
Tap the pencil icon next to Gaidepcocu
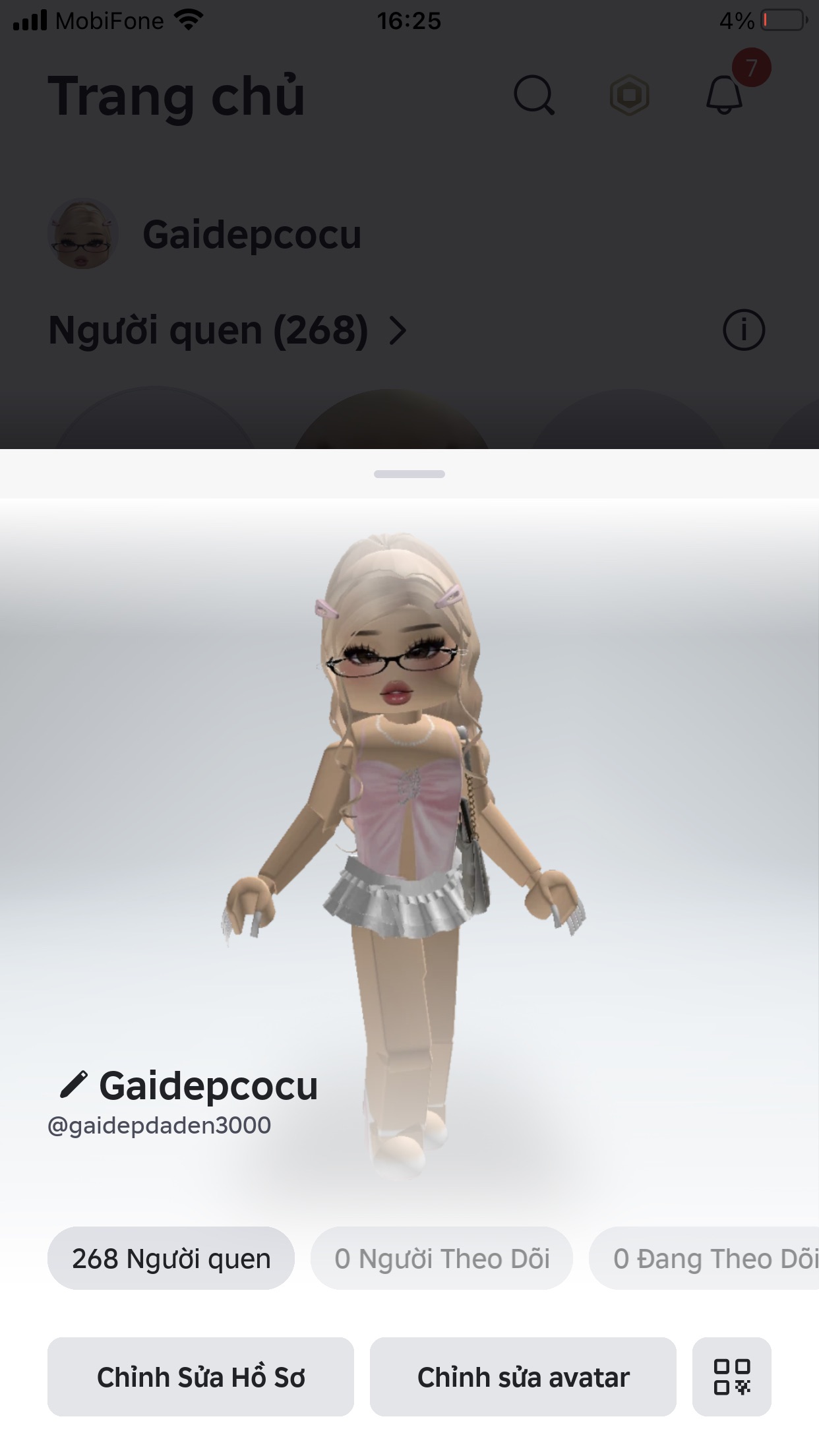(x=73, y=1085)
